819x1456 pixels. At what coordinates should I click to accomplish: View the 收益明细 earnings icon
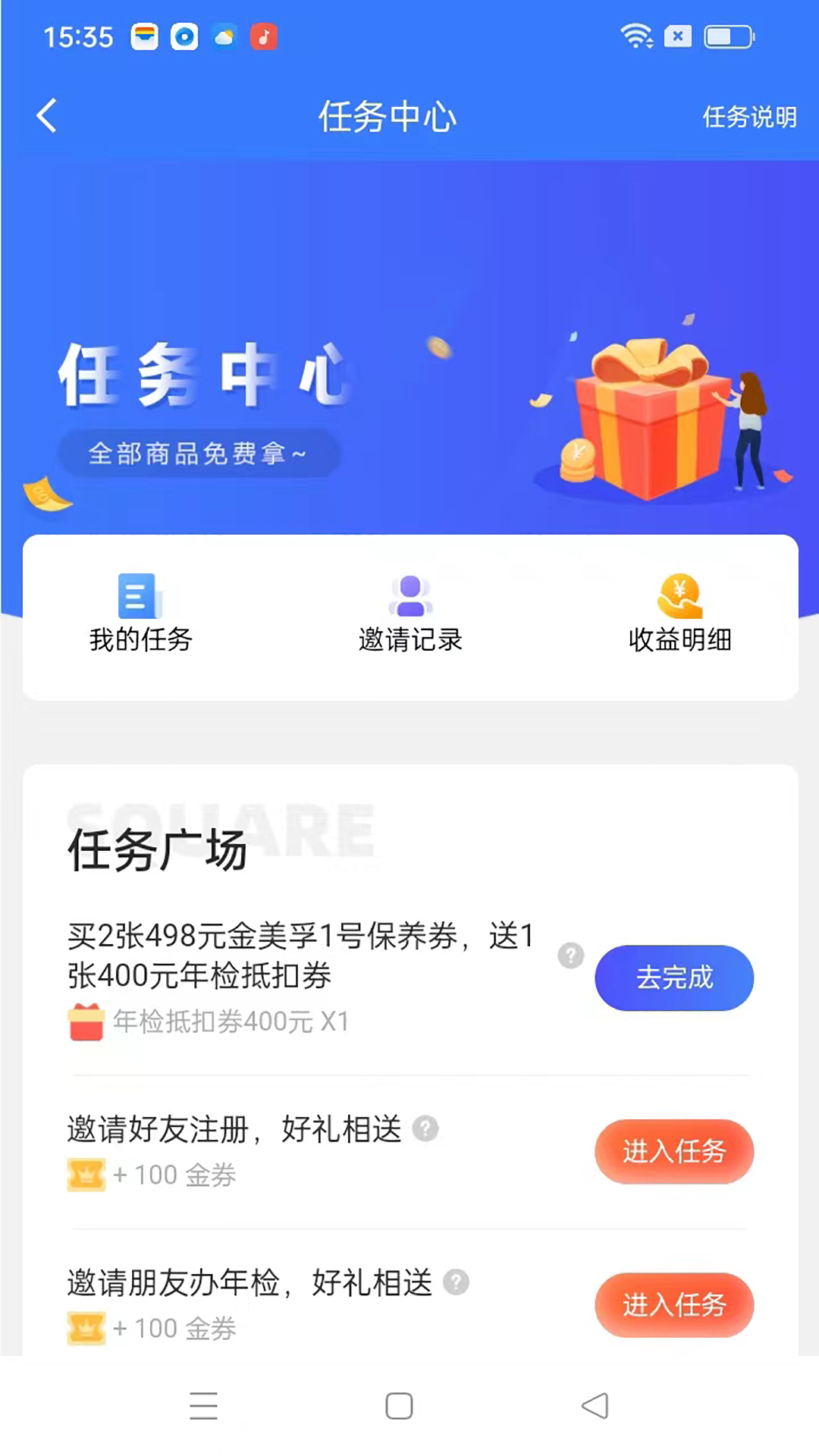[680, 596]
